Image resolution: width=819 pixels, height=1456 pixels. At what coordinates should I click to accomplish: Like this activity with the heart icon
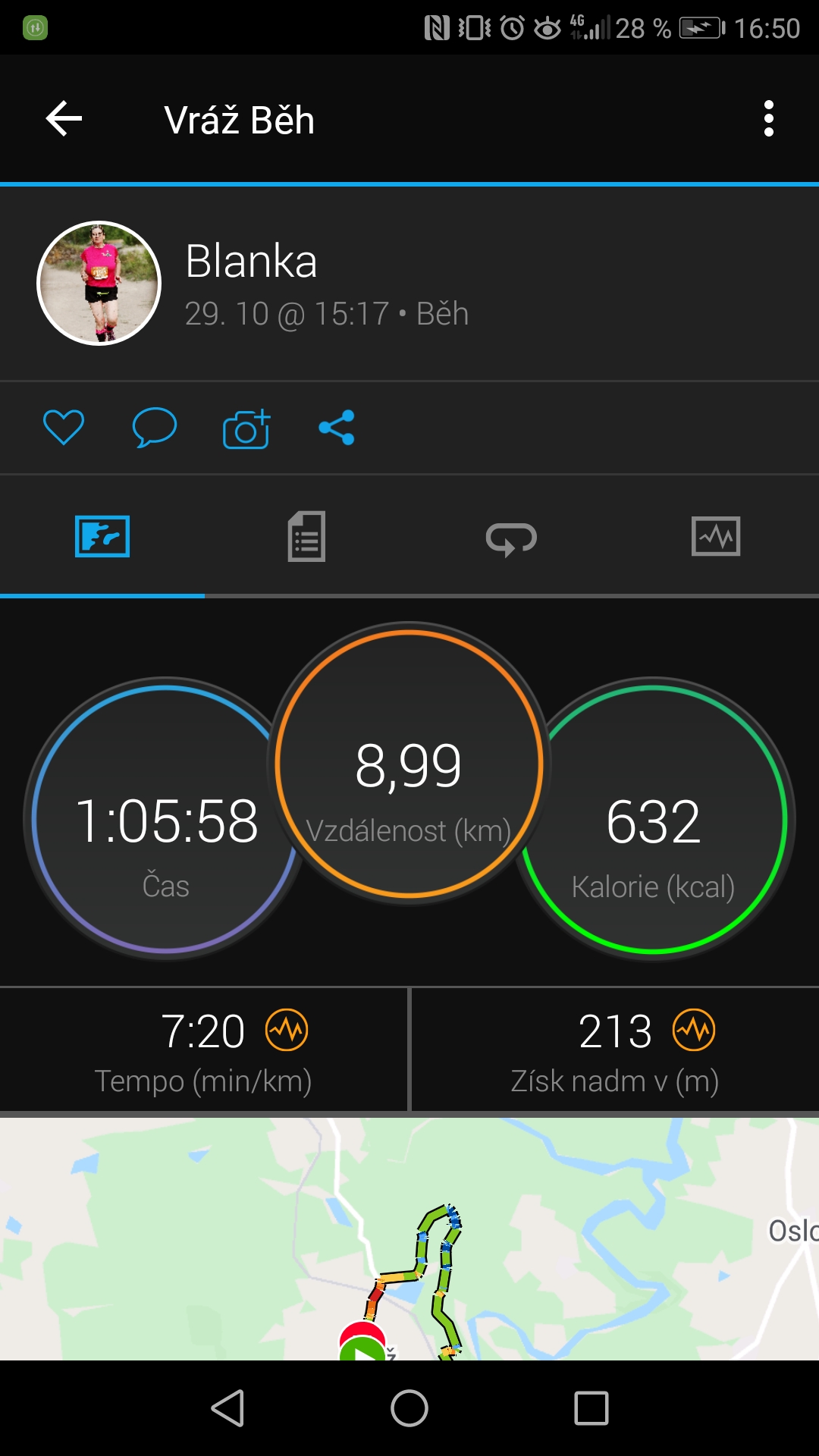(x=64, y=427)
